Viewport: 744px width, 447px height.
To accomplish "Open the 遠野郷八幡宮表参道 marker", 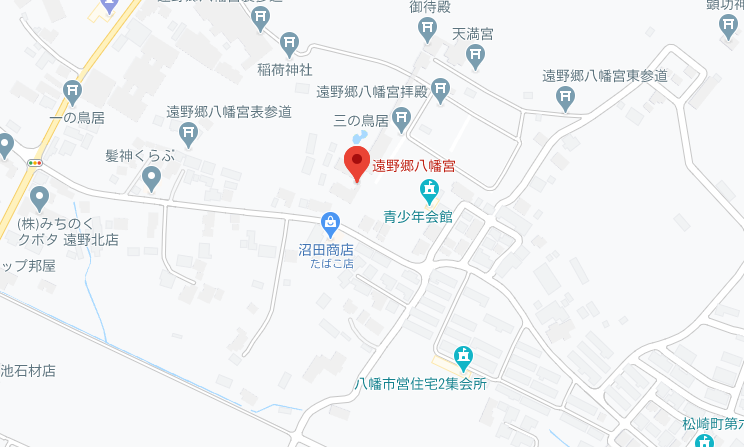I will 188,133.
